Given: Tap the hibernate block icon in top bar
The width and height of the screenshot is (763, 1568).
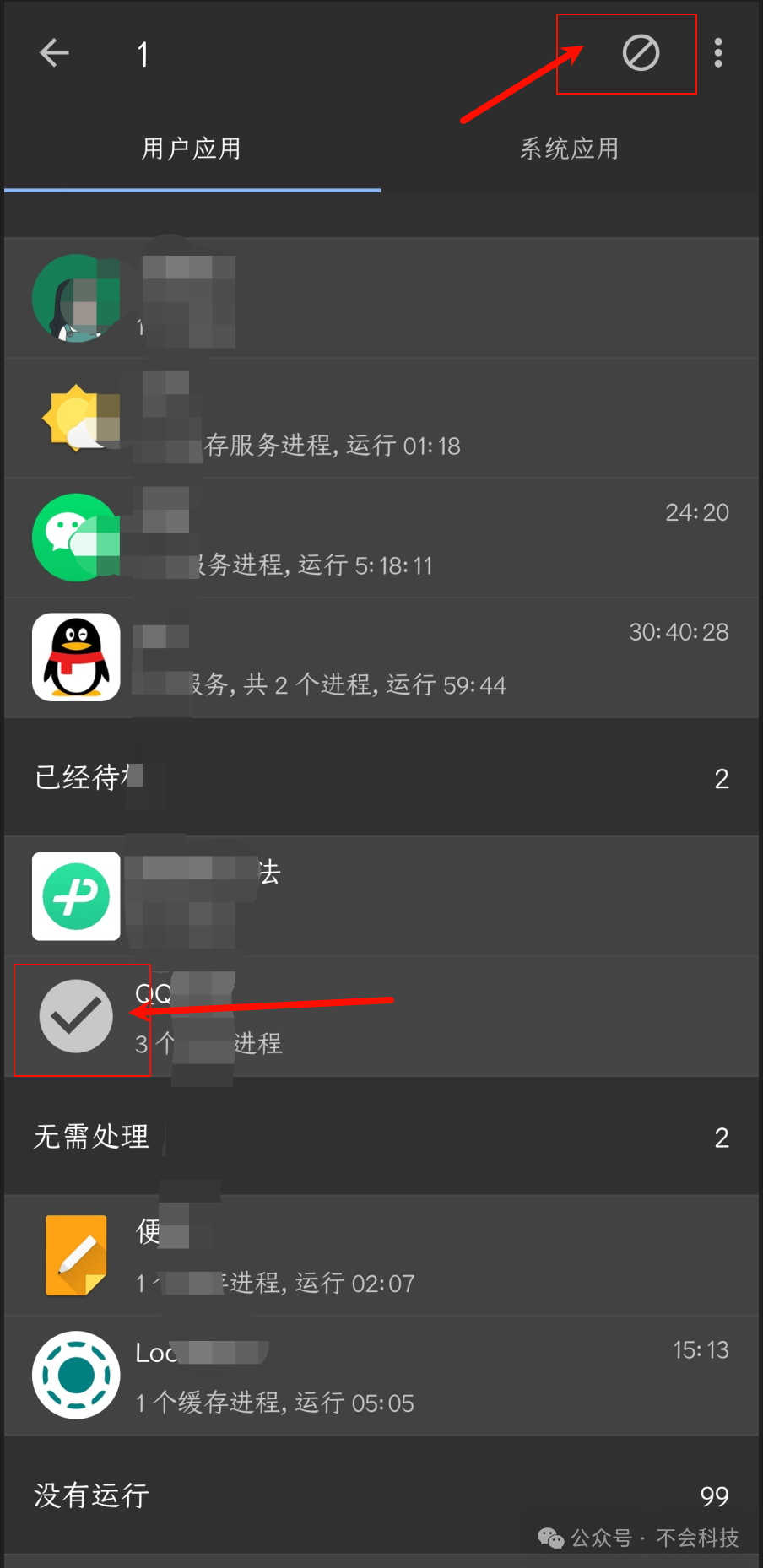Looking at the screenshot, I should 643,53.
